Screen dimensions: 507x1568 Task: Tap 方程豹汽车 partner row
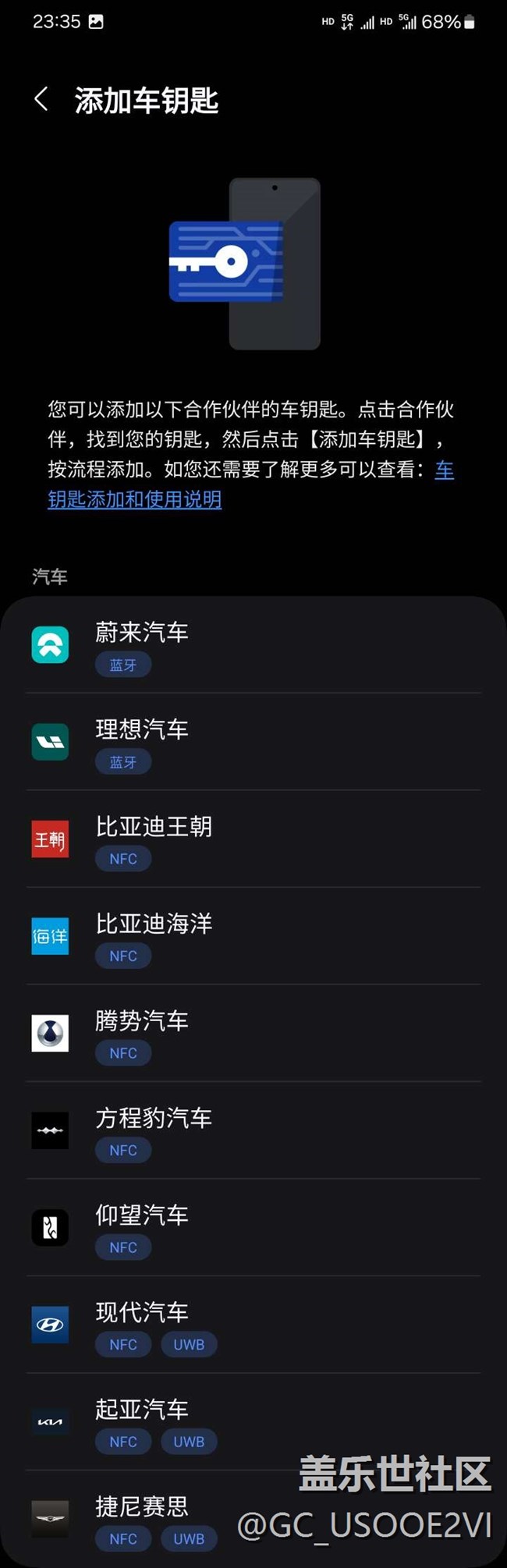253,1130
